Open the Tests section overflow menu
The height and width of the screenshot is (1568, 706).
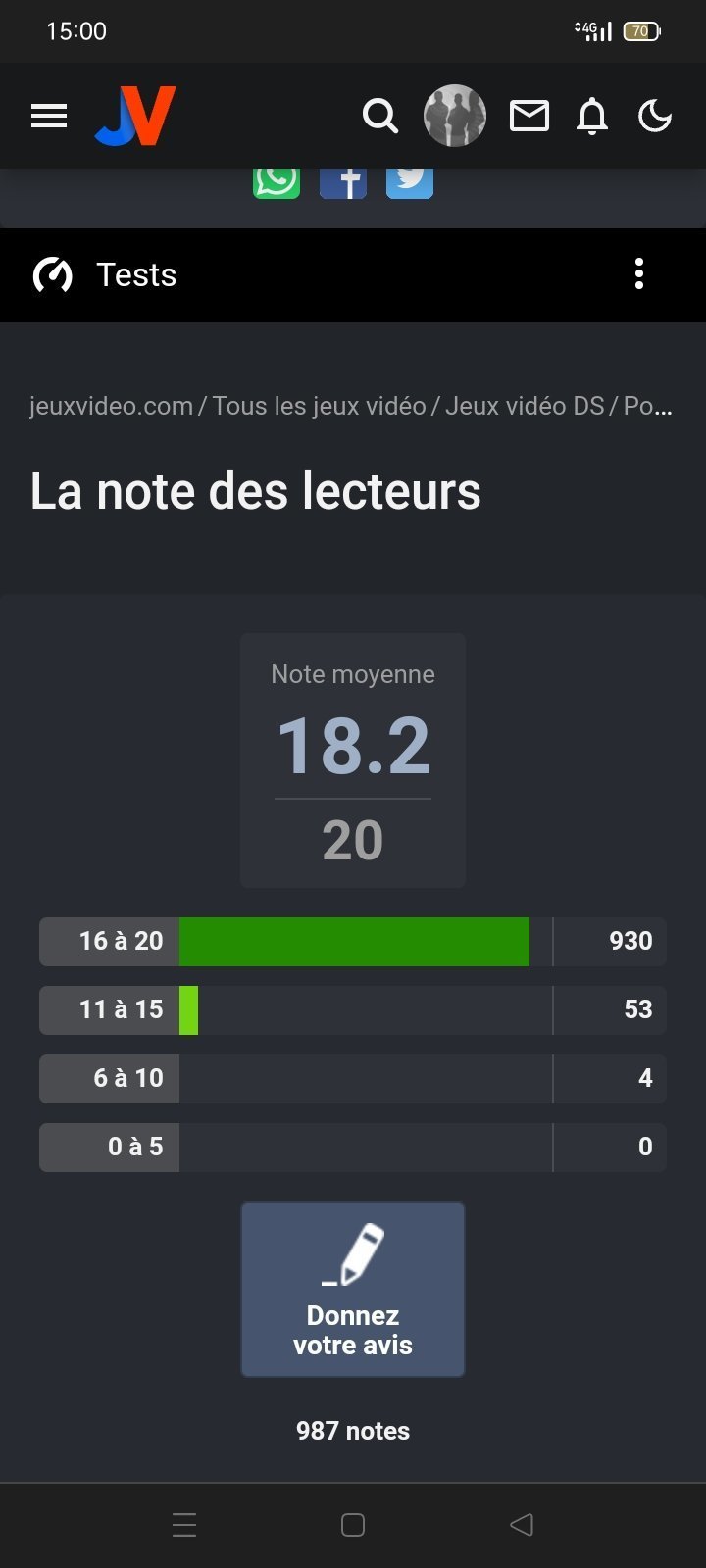click(638, 274)
